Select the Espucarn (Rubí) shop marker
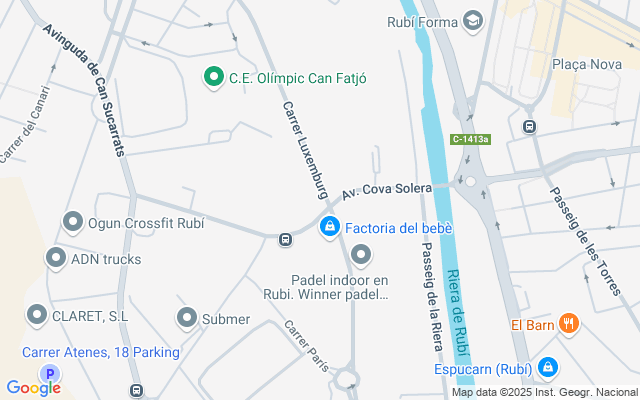This screenshot has width=640, height=400. [546, 367]
